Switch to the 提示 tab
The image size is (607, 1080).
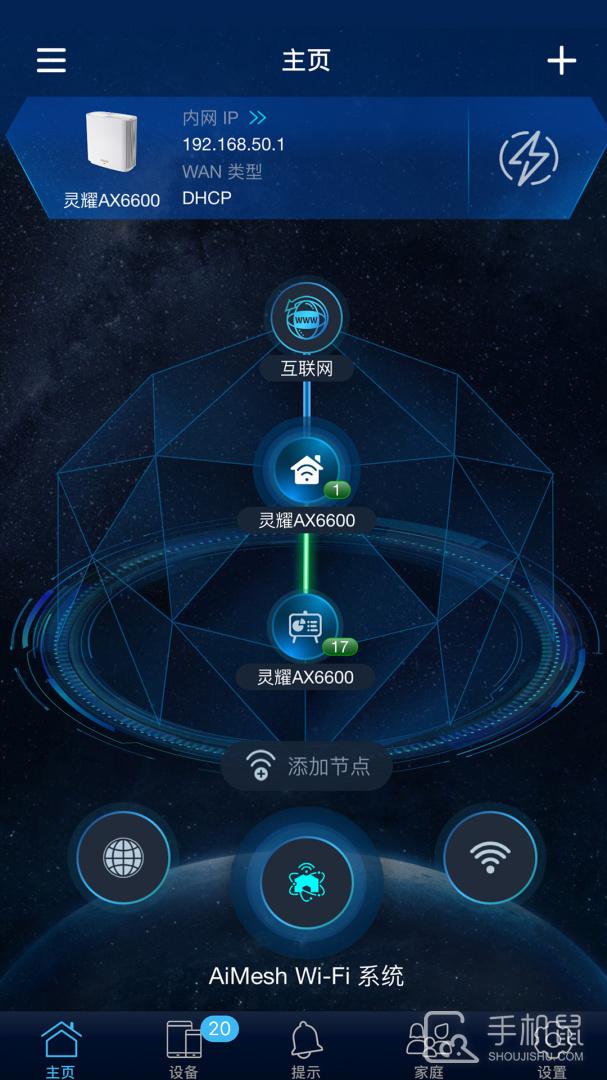point(306,1049)
